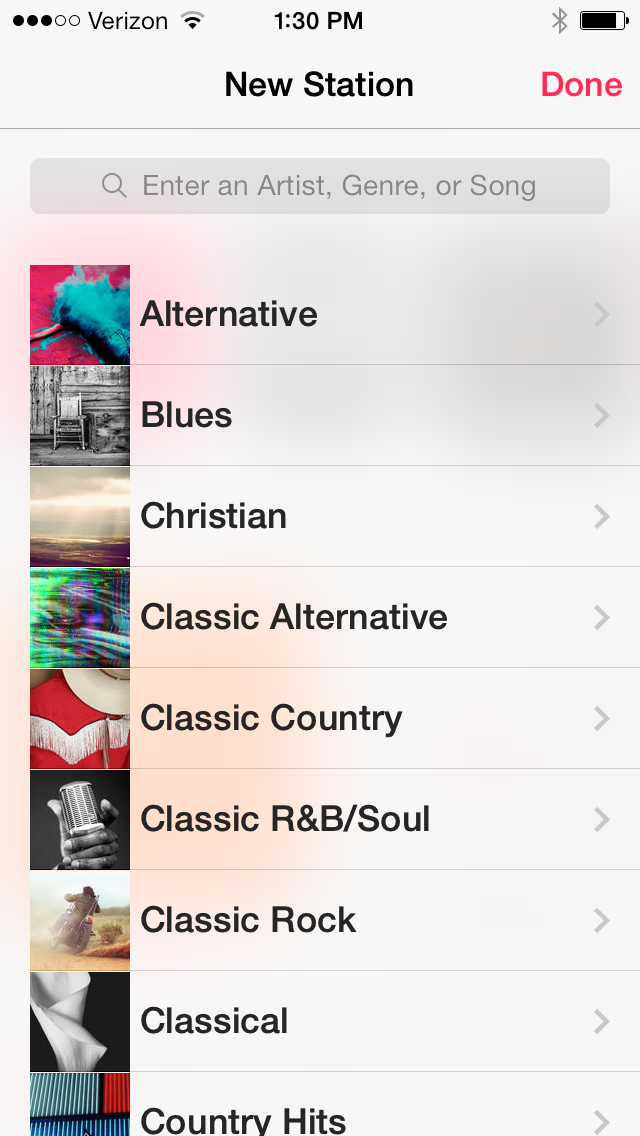
Task: Focus the Artist, Genre, or Song search field
Action: point(320,186)
